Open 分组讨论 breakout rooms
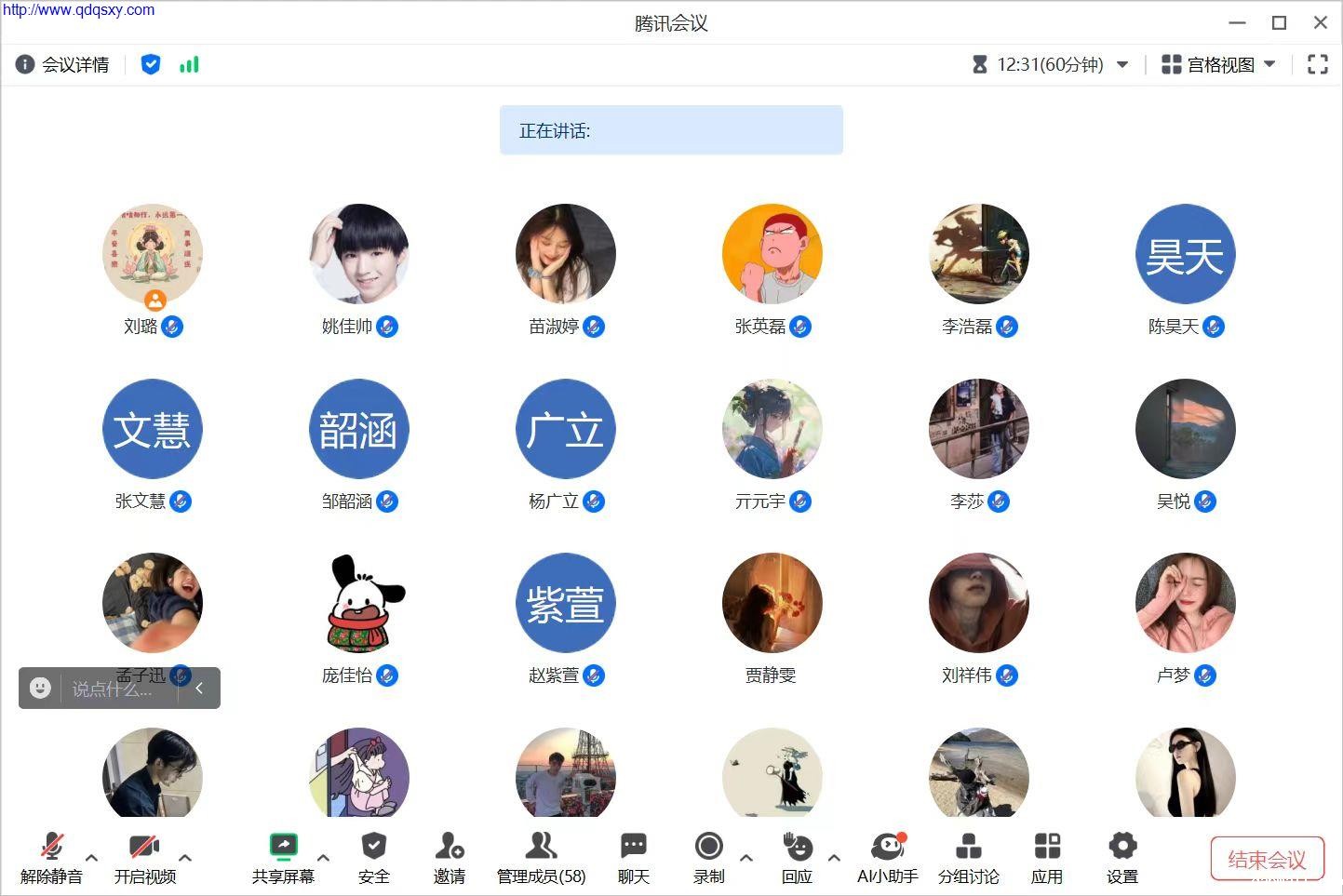 [x=968, y=857]
